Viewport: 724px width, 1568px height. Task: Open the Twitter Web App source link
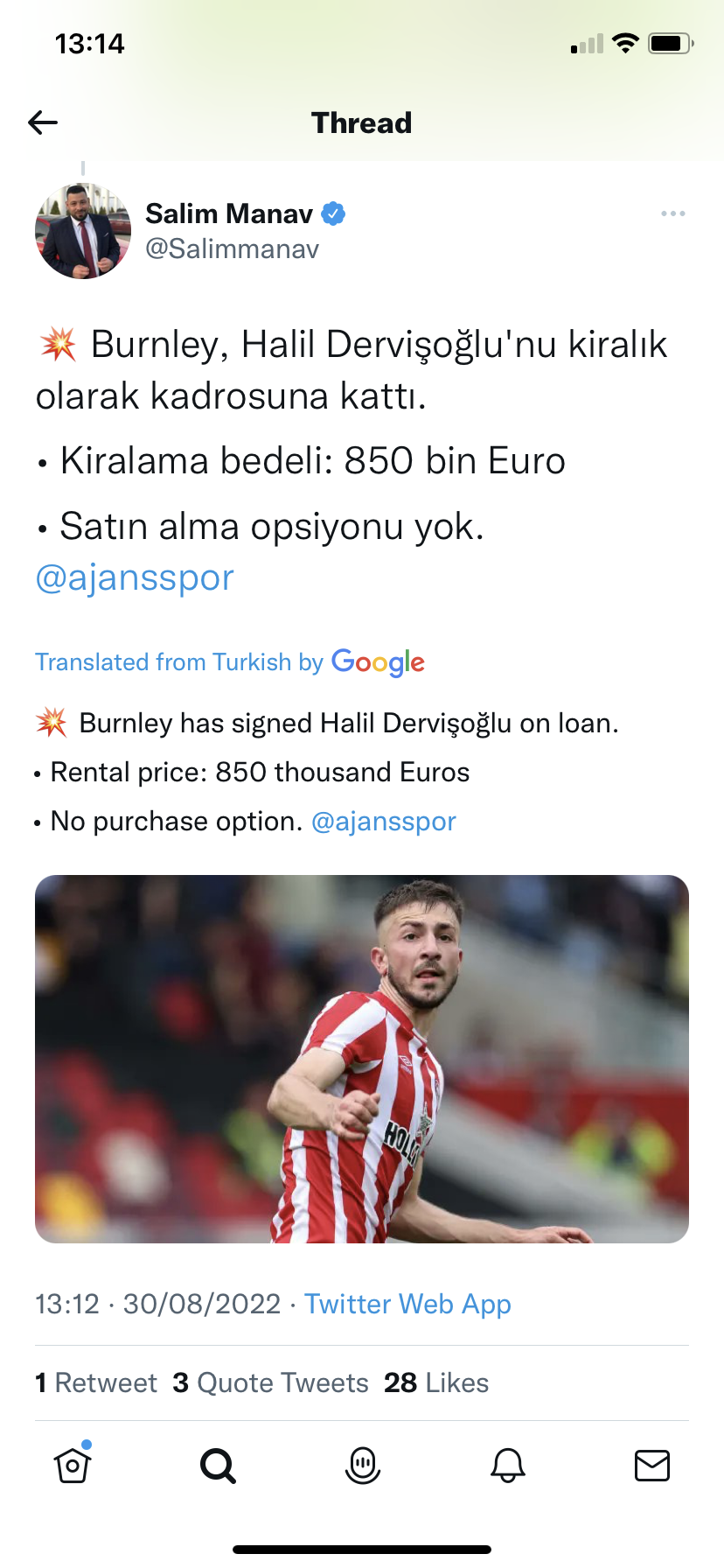point(407,1304)
